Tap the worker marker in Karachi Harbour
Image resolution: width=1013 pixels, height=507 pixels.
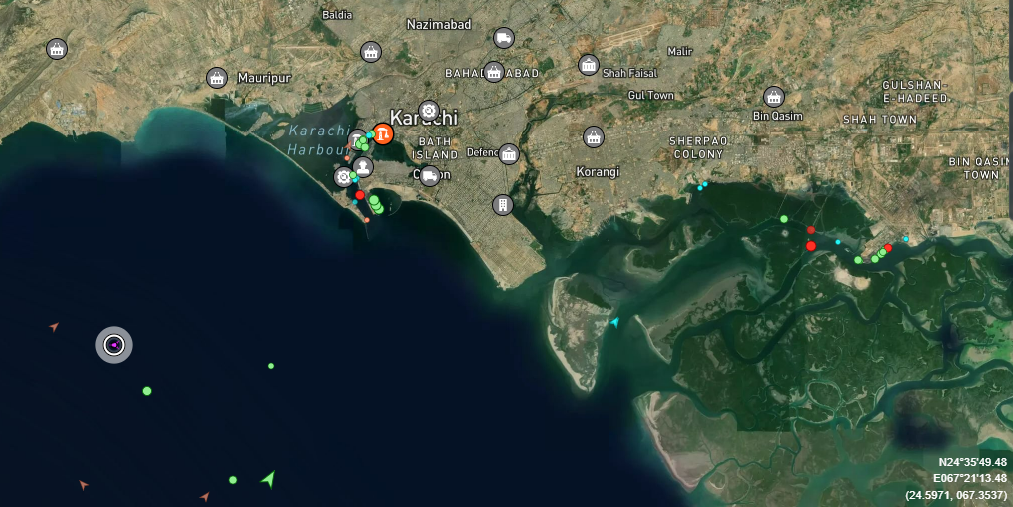[363, 166]
